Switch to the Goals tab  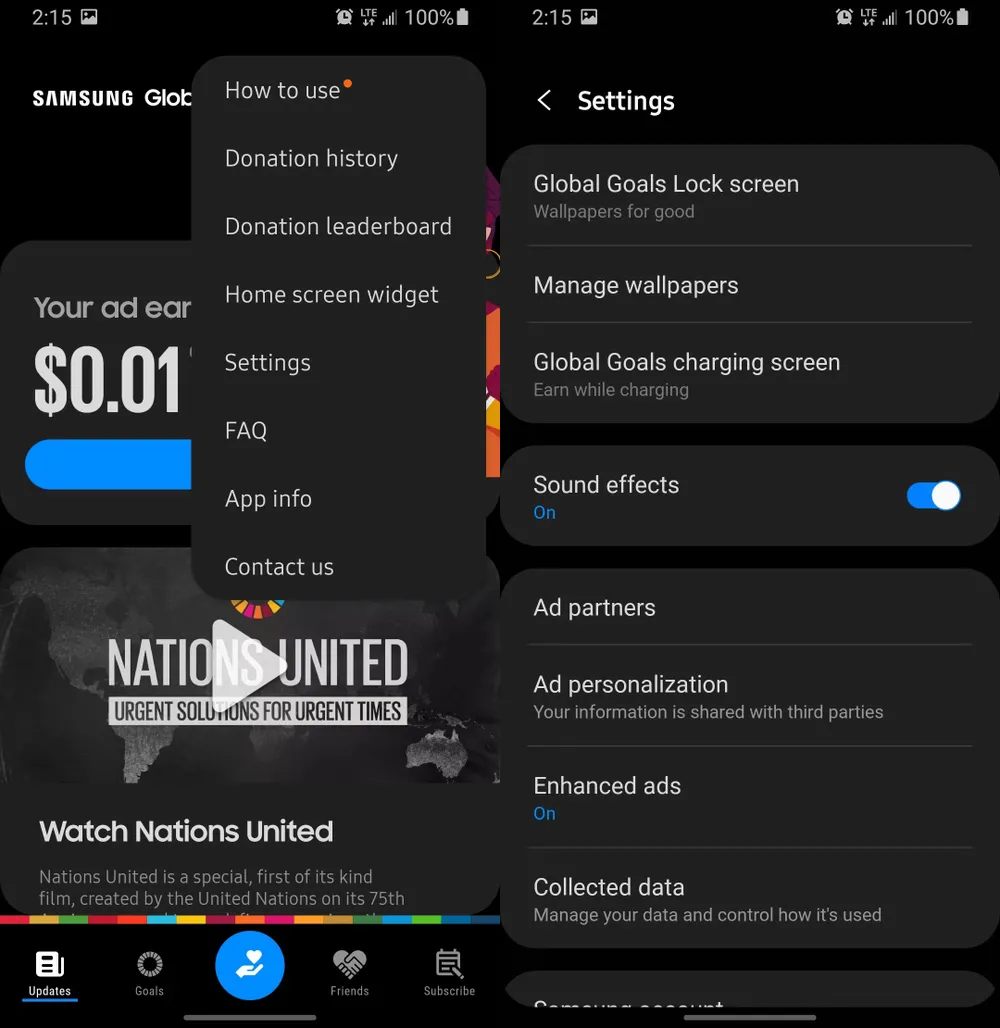tap(149, 973)
